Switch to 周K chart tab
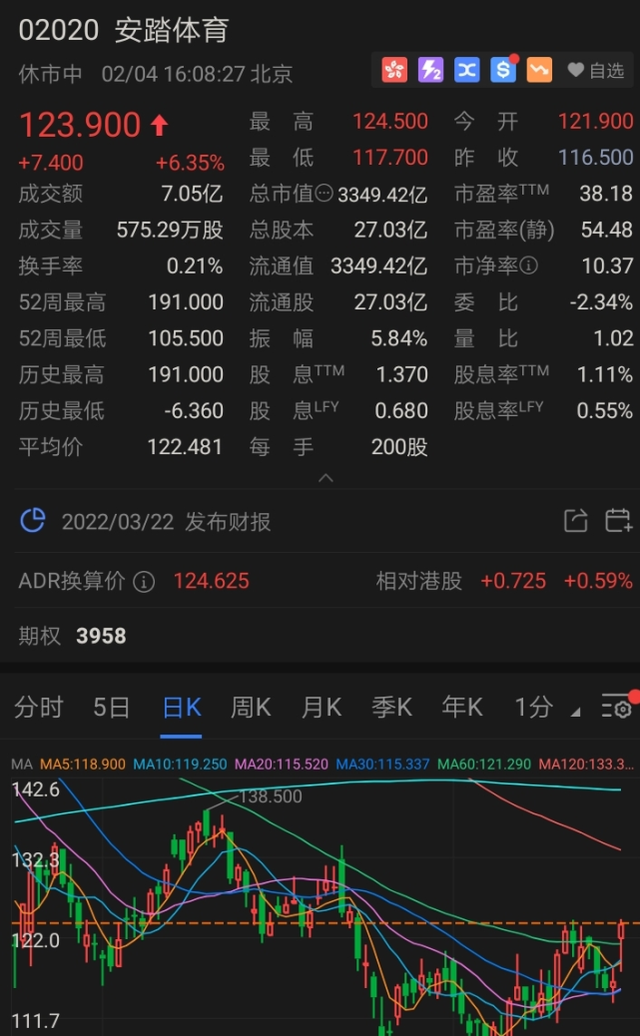The width and height of the screenshot is (640, 1036). coord(251,708)
